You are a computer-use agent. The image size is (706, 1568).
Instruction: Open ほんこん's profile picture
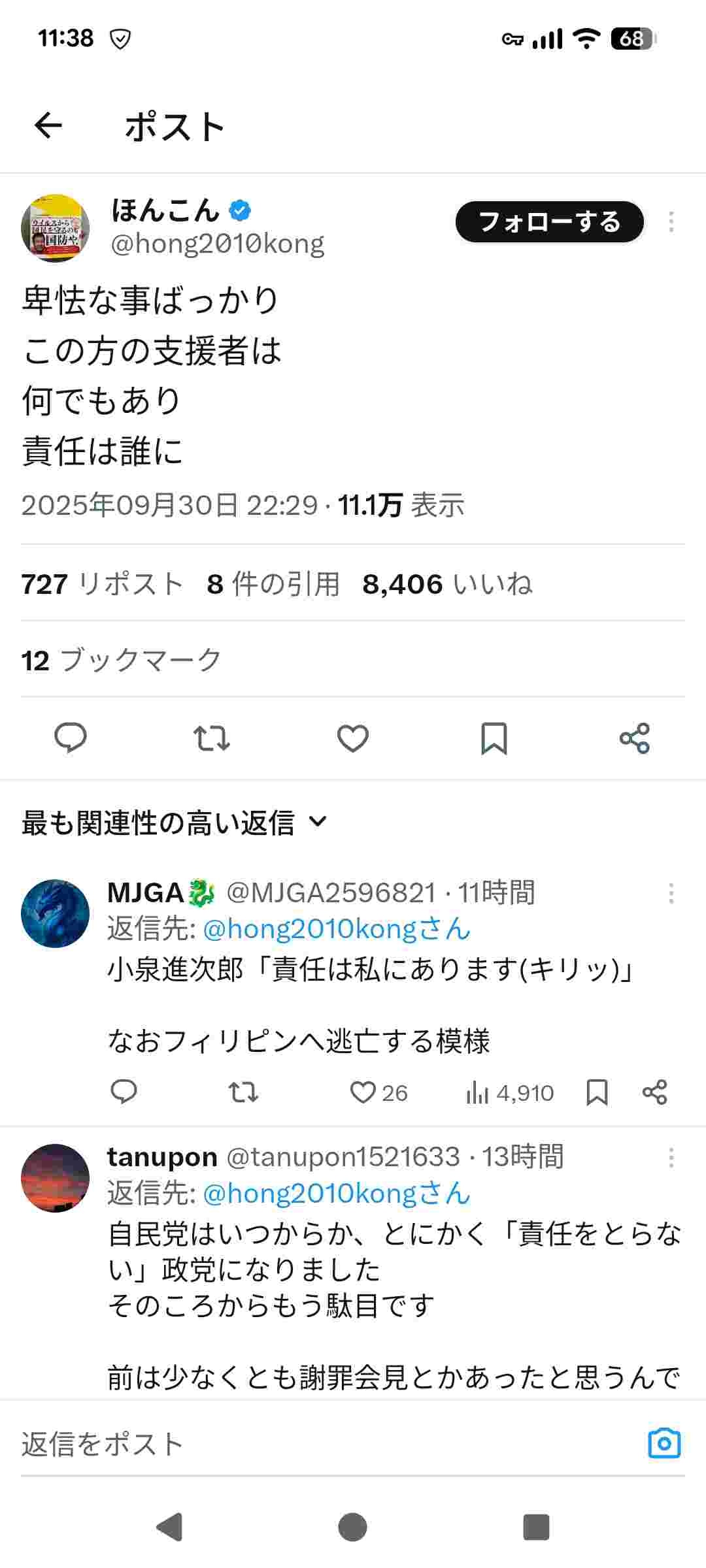(56, 228)
